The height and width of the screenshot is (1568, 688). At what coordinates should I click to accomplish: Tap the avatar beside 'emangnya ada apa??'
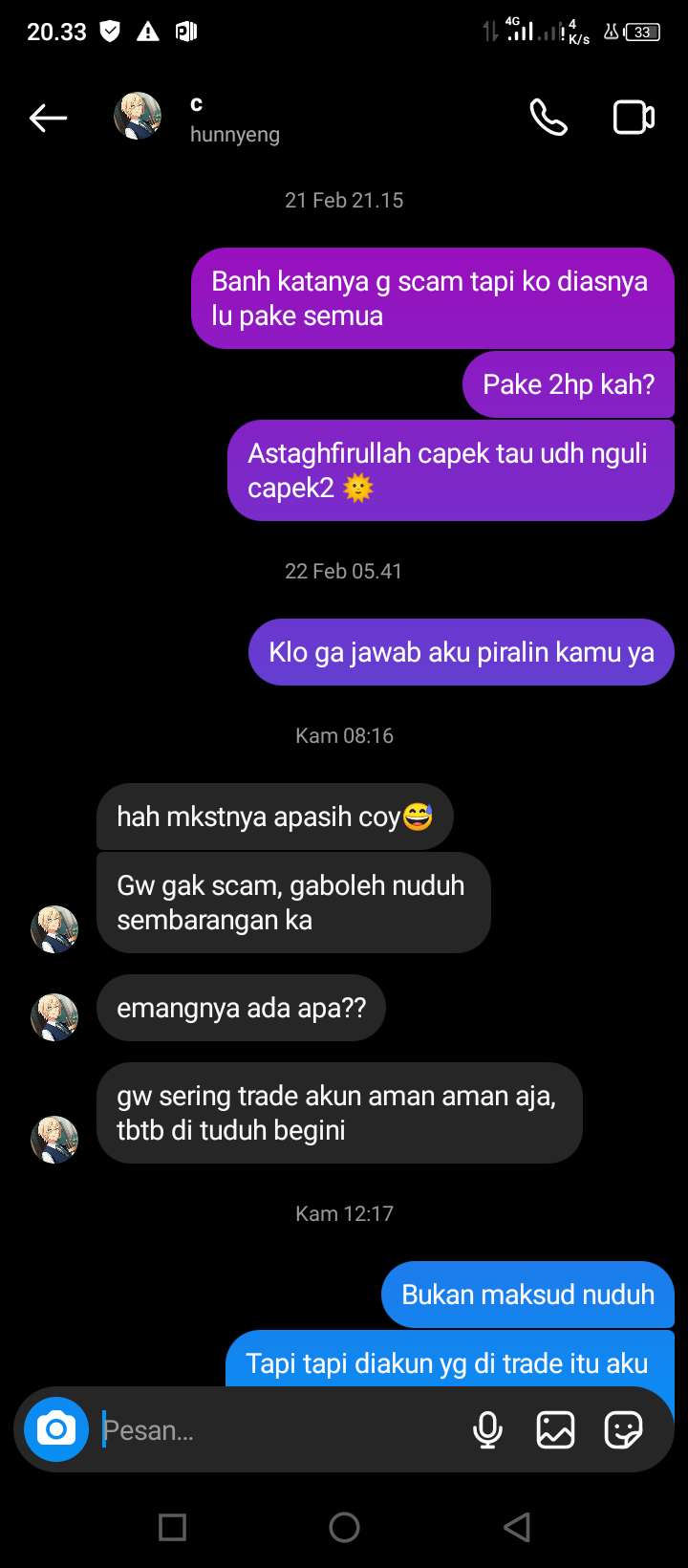[x=54, y=1016]
